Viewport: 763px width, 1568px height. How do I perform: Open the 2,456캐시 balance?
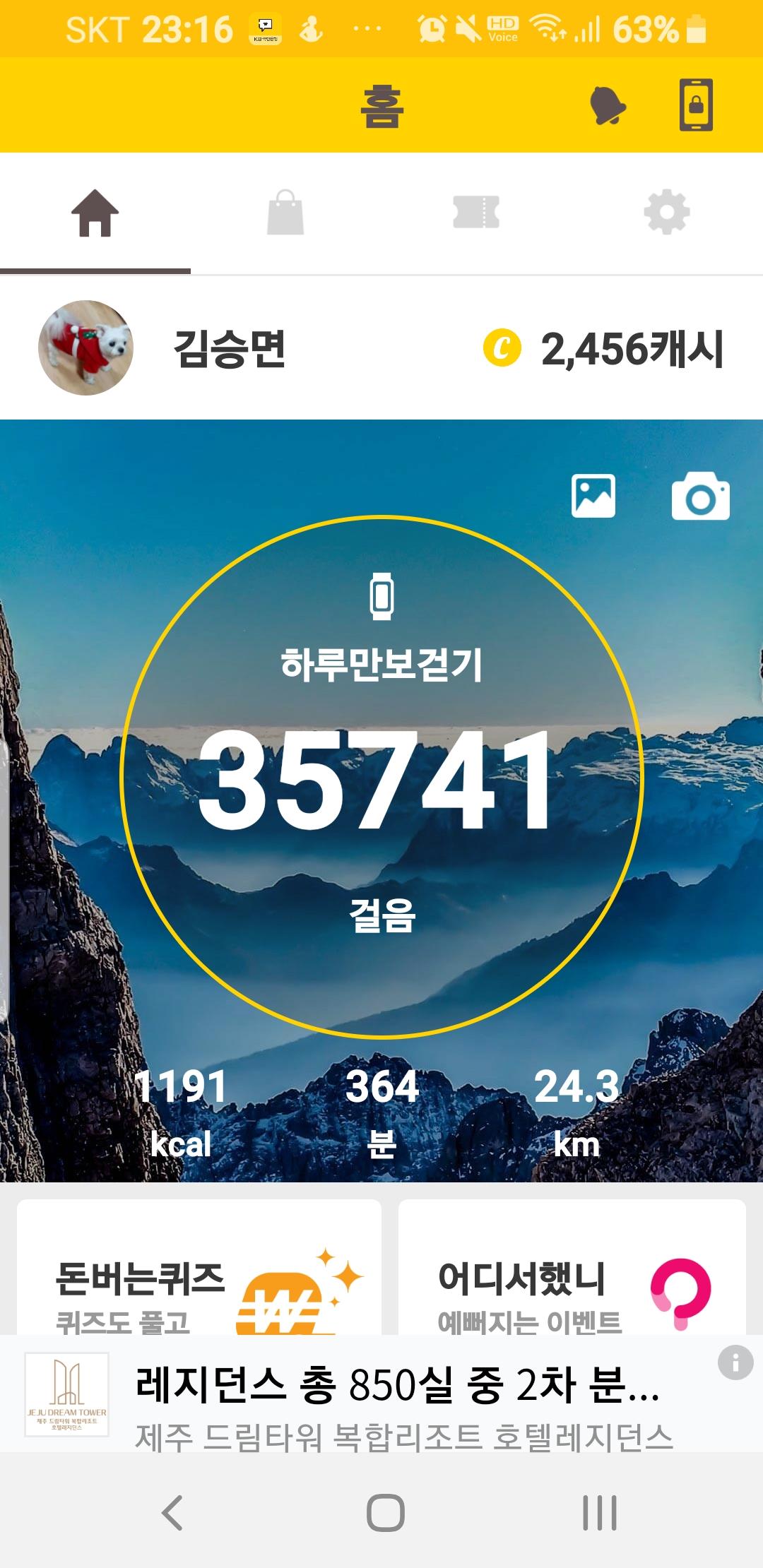click(x=605, y=349)
